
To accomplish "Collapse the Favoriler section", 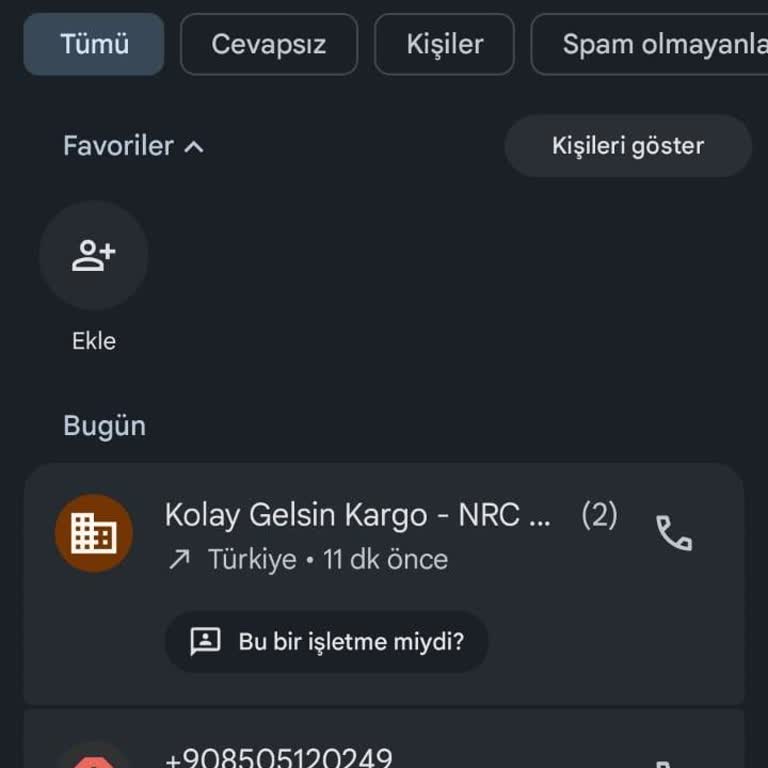I will click(134, 146).
